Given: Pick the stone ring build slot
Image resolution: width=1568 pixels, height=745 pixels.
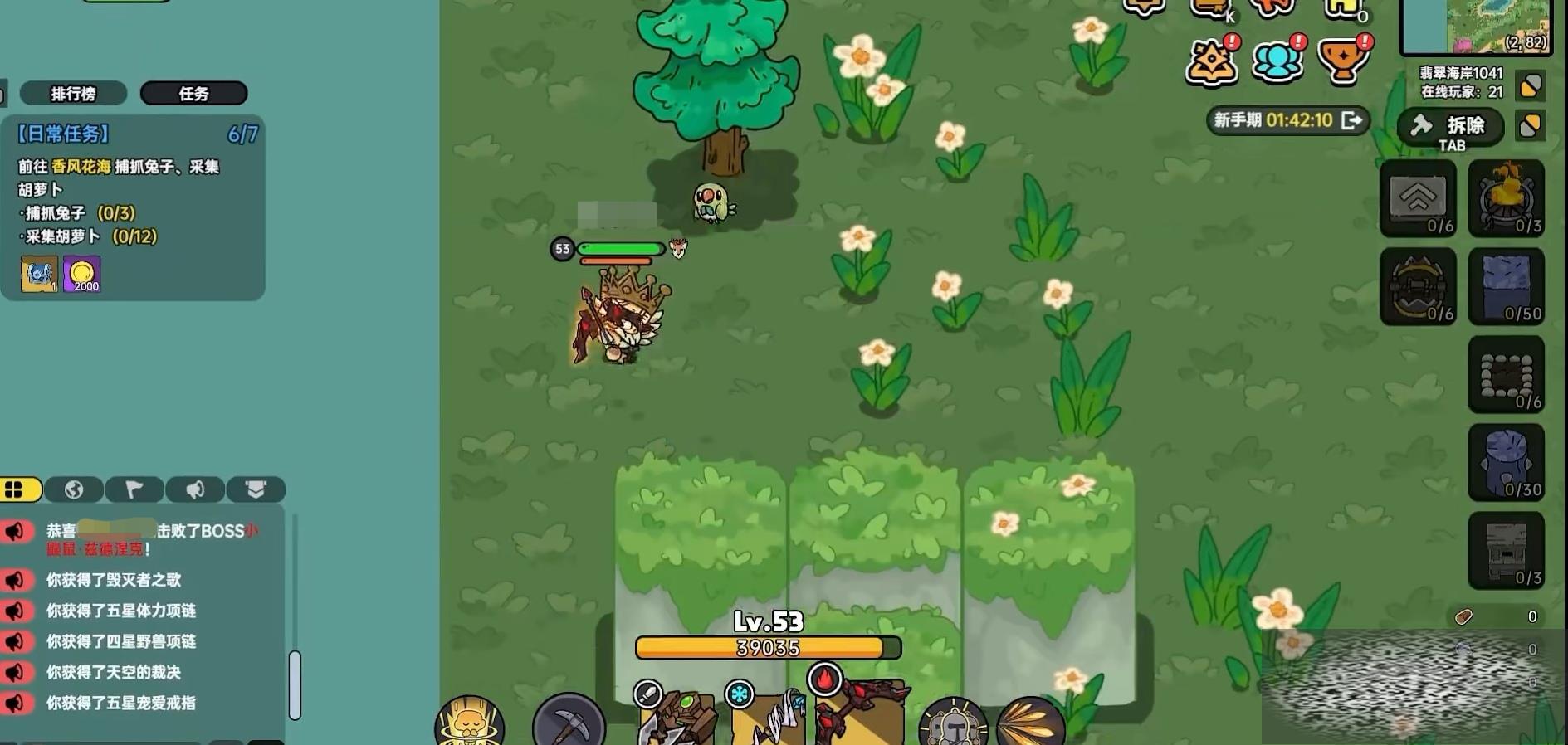Looking at the screenshot, I should click(1506, 375).
